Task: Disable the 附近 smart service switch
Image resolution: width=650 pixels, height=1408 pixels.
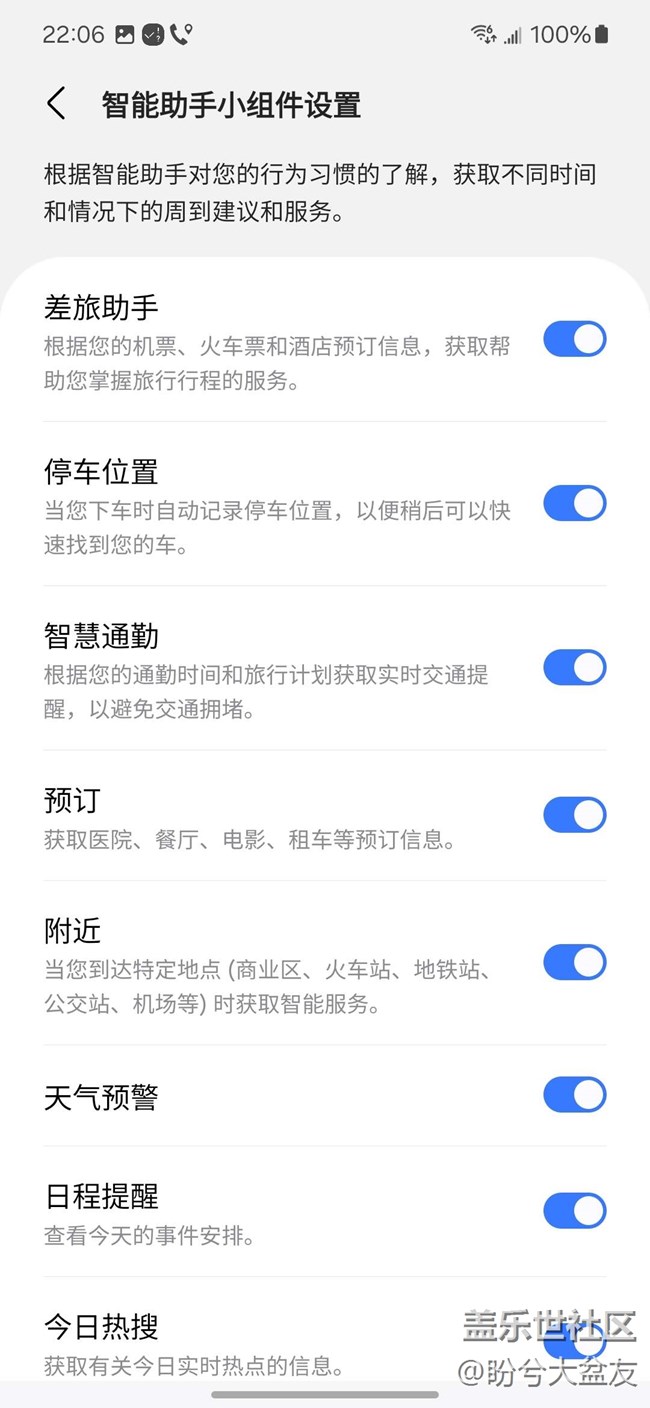Action: [x=574, y=962]
